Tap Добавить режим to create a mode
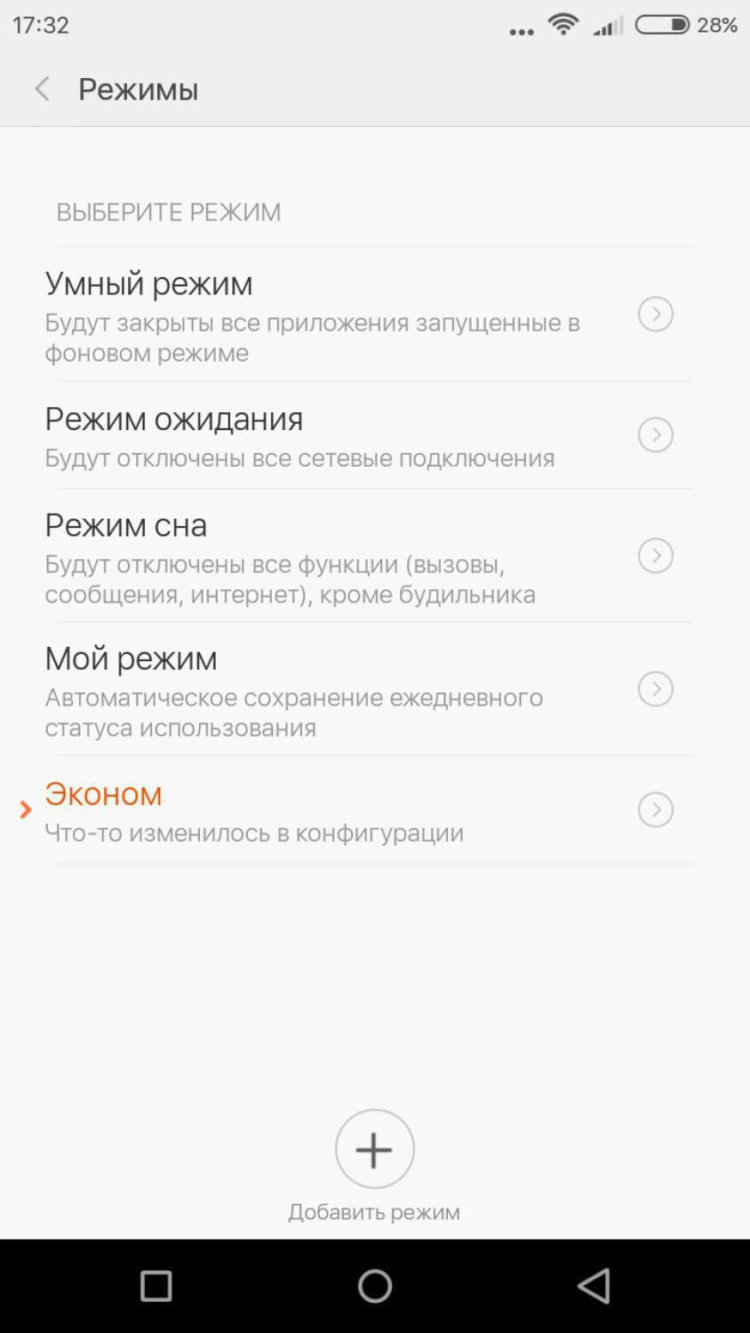 coord(374,1148)
